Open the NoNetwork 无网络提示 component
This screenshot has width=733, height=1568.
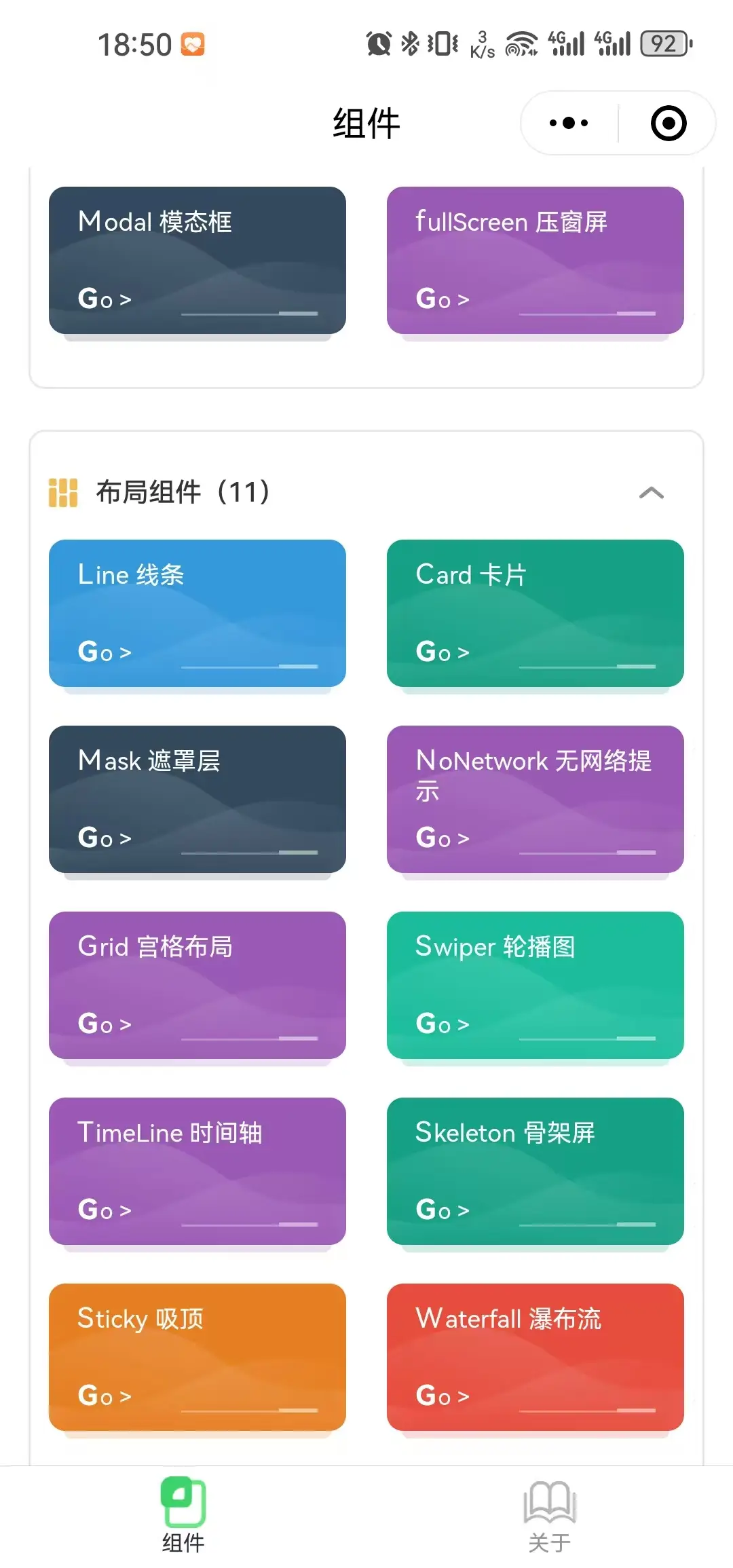[x=535, y=799]
